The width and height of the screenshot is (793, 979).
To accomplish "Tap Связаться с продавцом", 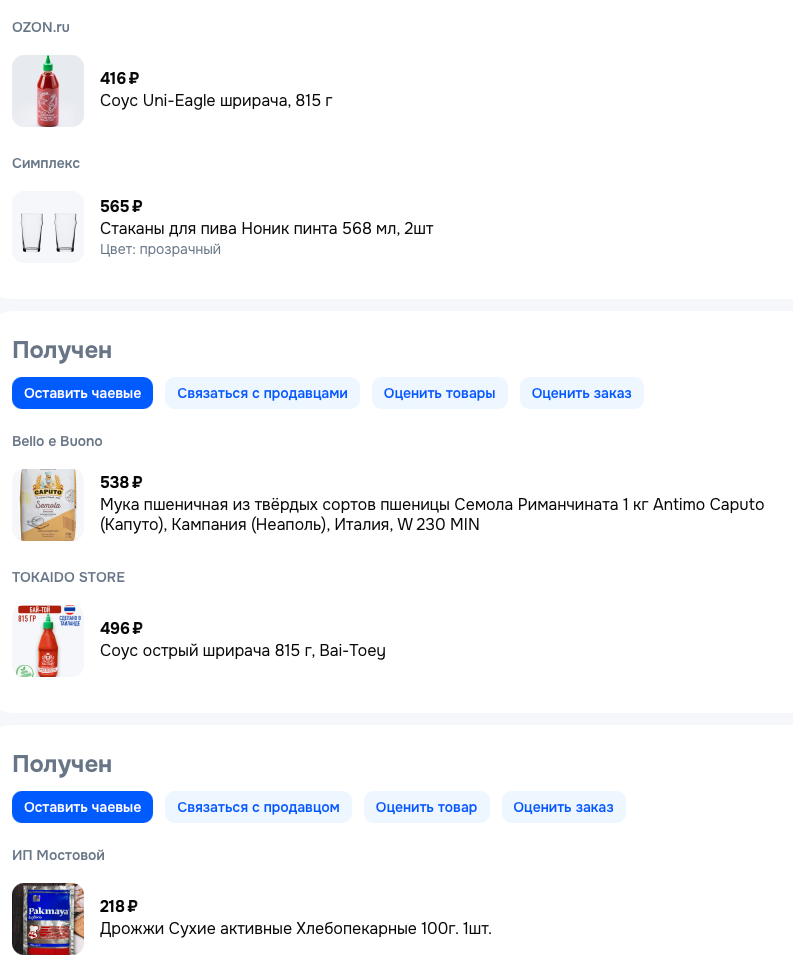I will [x=258, y=807].
